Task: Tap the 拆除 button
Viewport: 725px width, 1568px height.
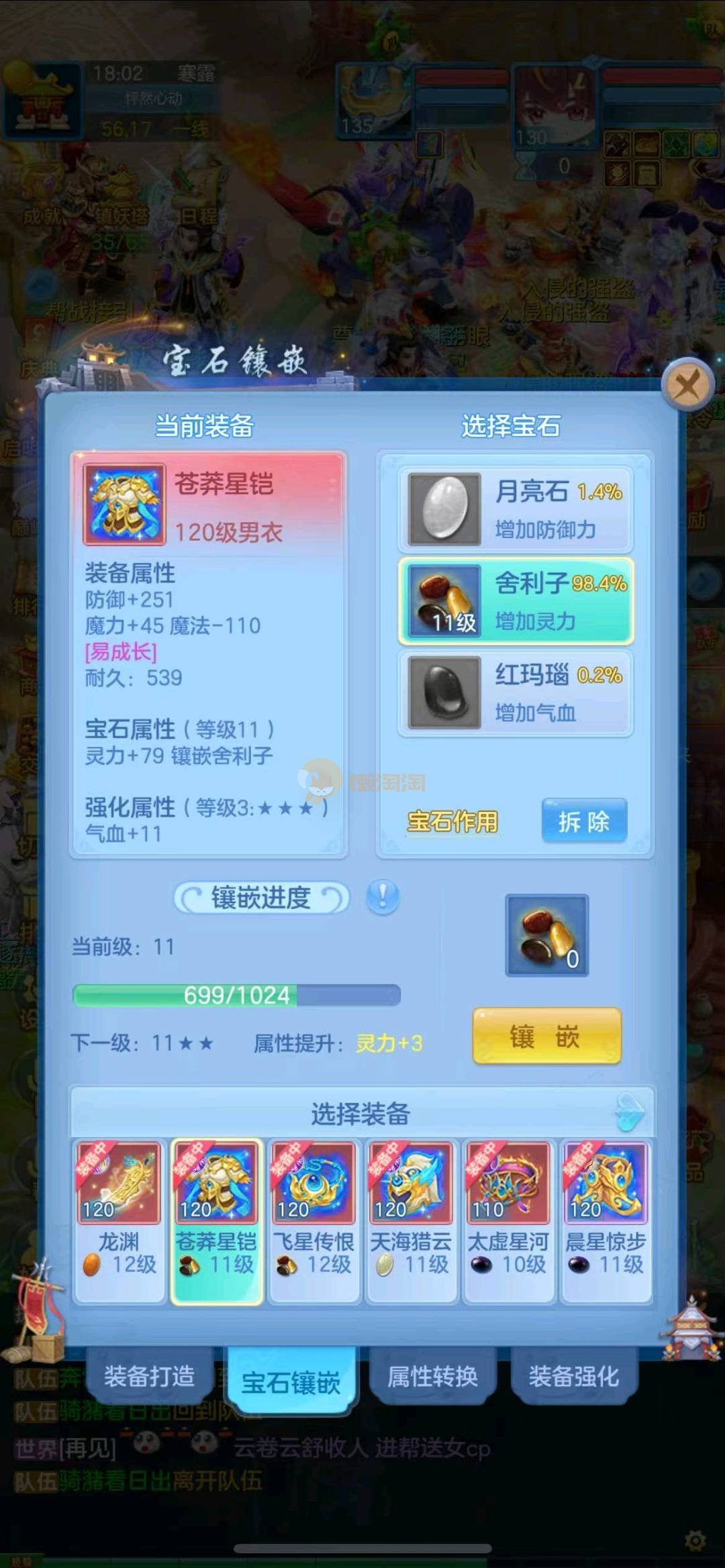Action: (584, 821)
